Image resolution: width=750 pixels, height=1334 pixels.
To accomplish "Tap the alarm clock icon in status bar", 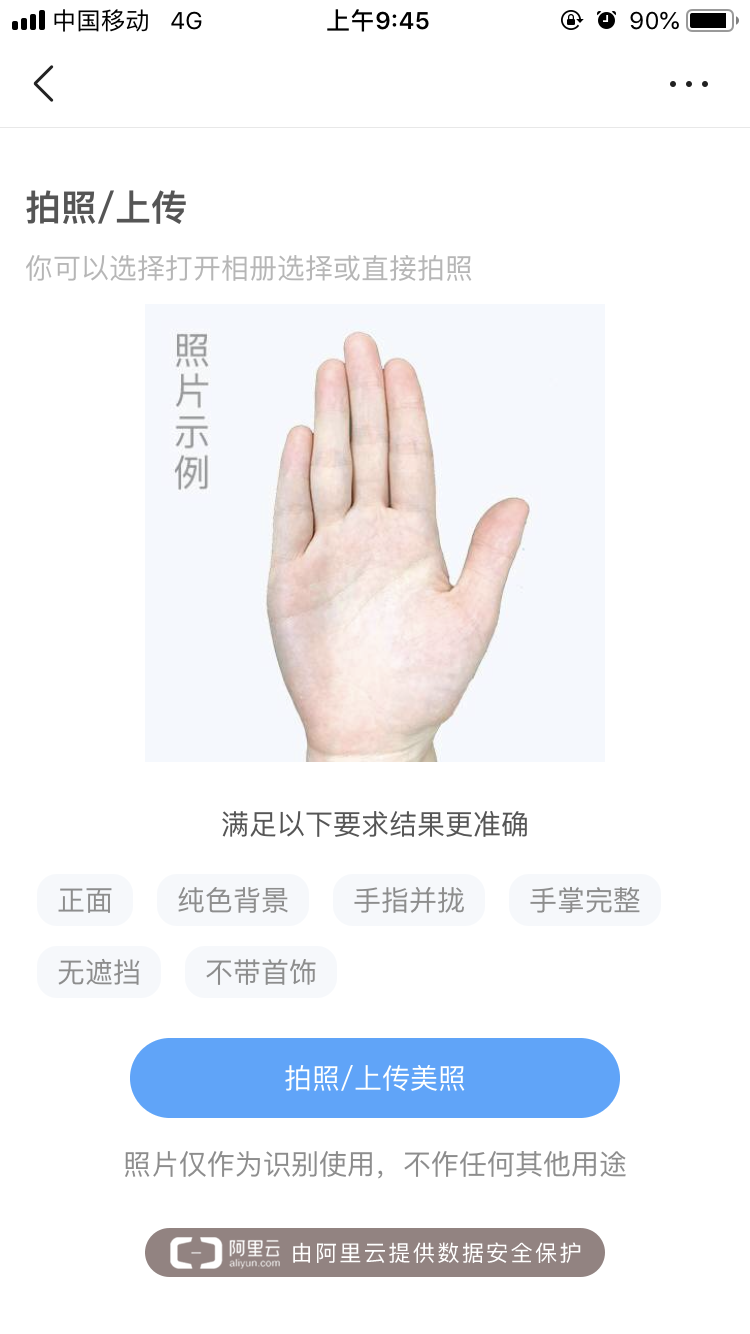I will click(x=607, y=20).
